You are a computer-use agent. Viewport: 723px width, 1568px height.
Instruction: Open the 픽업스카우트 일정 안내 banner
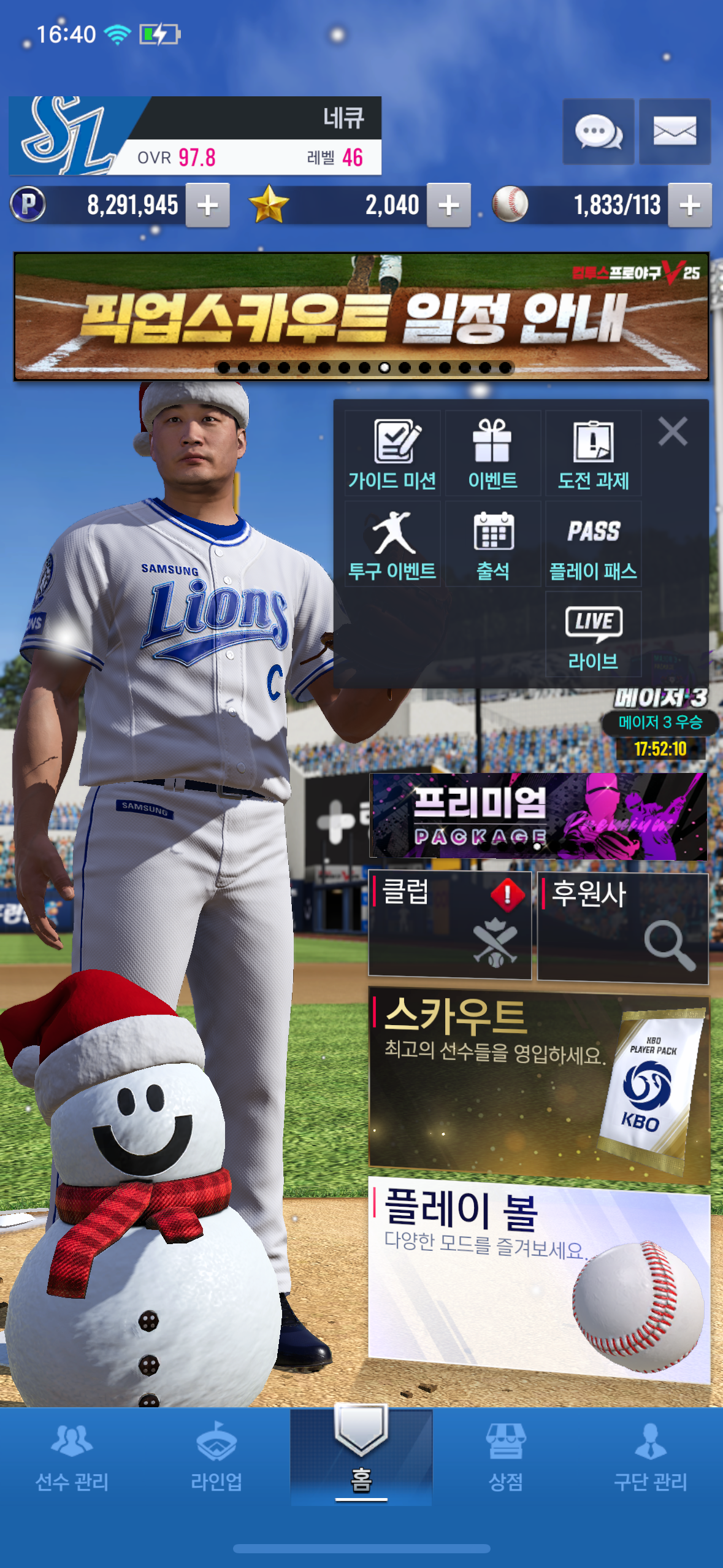(x=361, y=317)
